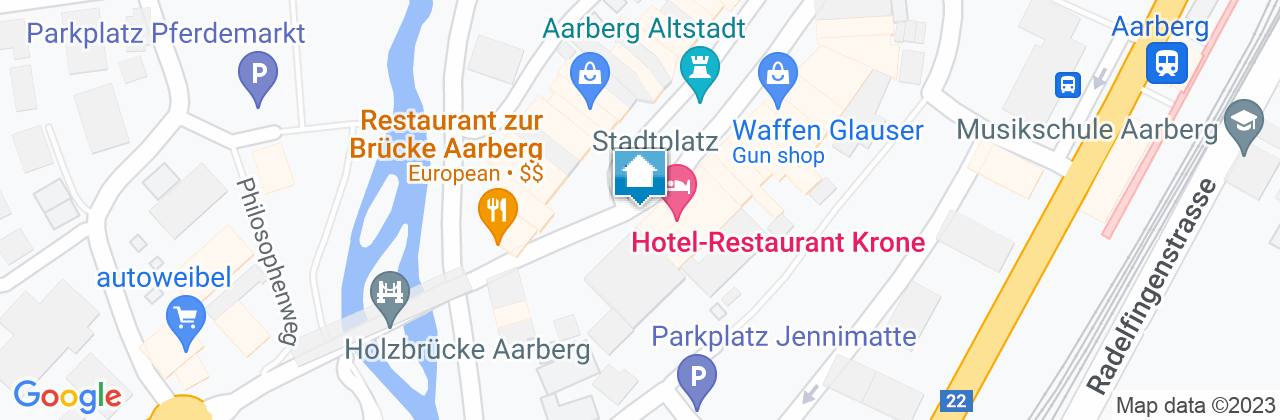Viewport: 1280px width, 420px height.
Task: Tap the bus stop icon near Aarberg station
Action: pos(1068,85)
